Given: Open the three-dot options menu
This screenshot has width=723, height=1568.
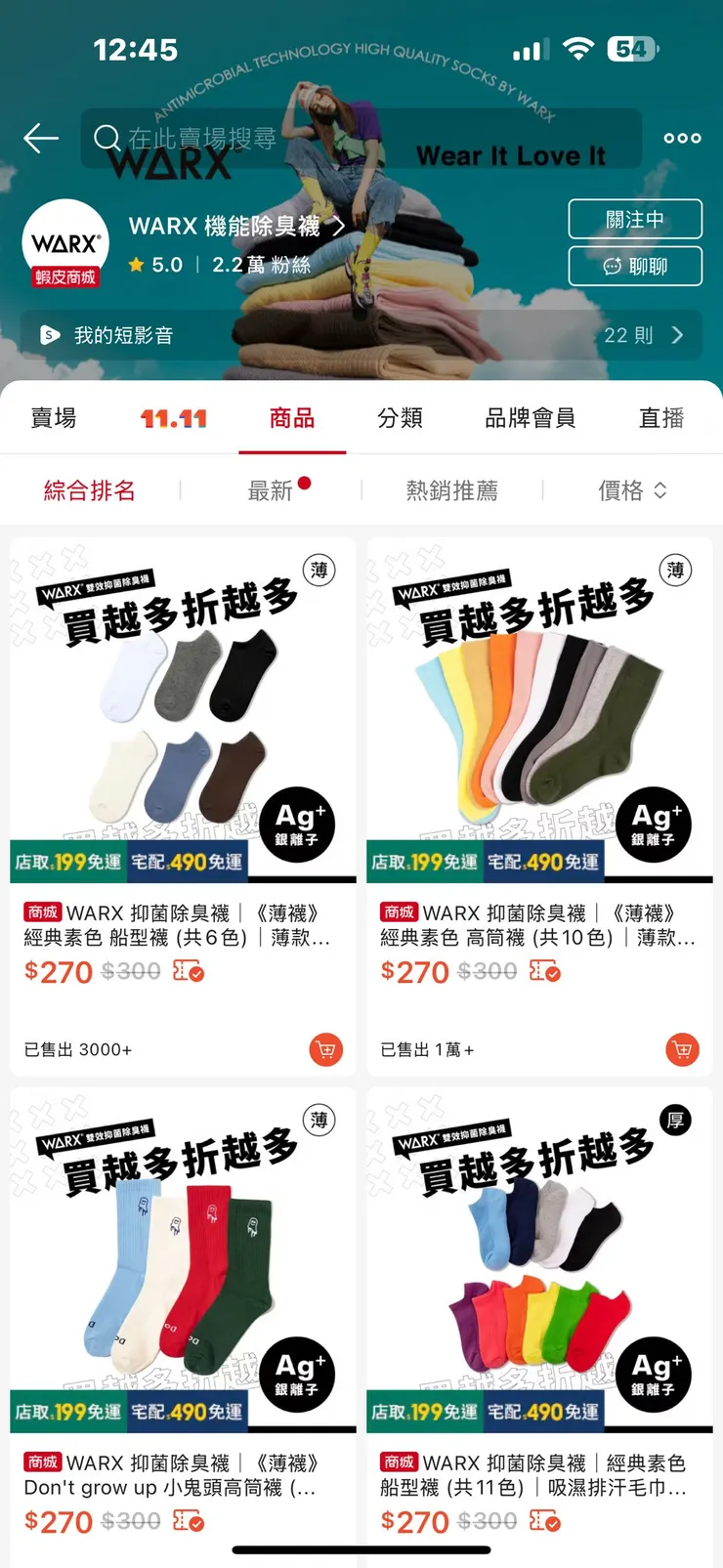Looking at the screenshot, I should coord(681,138).
